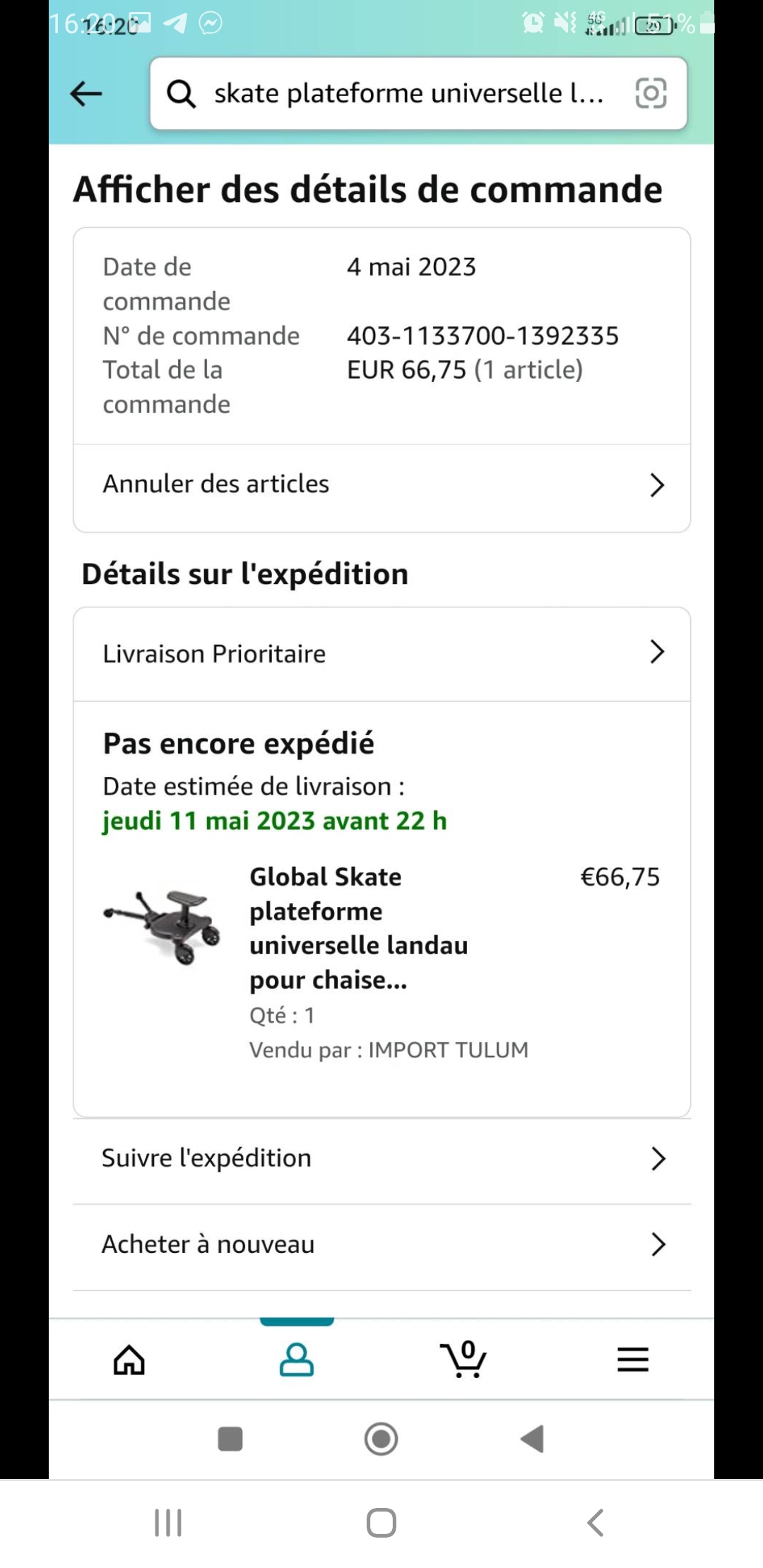The width and height of the screenshot is (763, 1568).
Task: Open the camera scan search icon
Action: point(651,93)
